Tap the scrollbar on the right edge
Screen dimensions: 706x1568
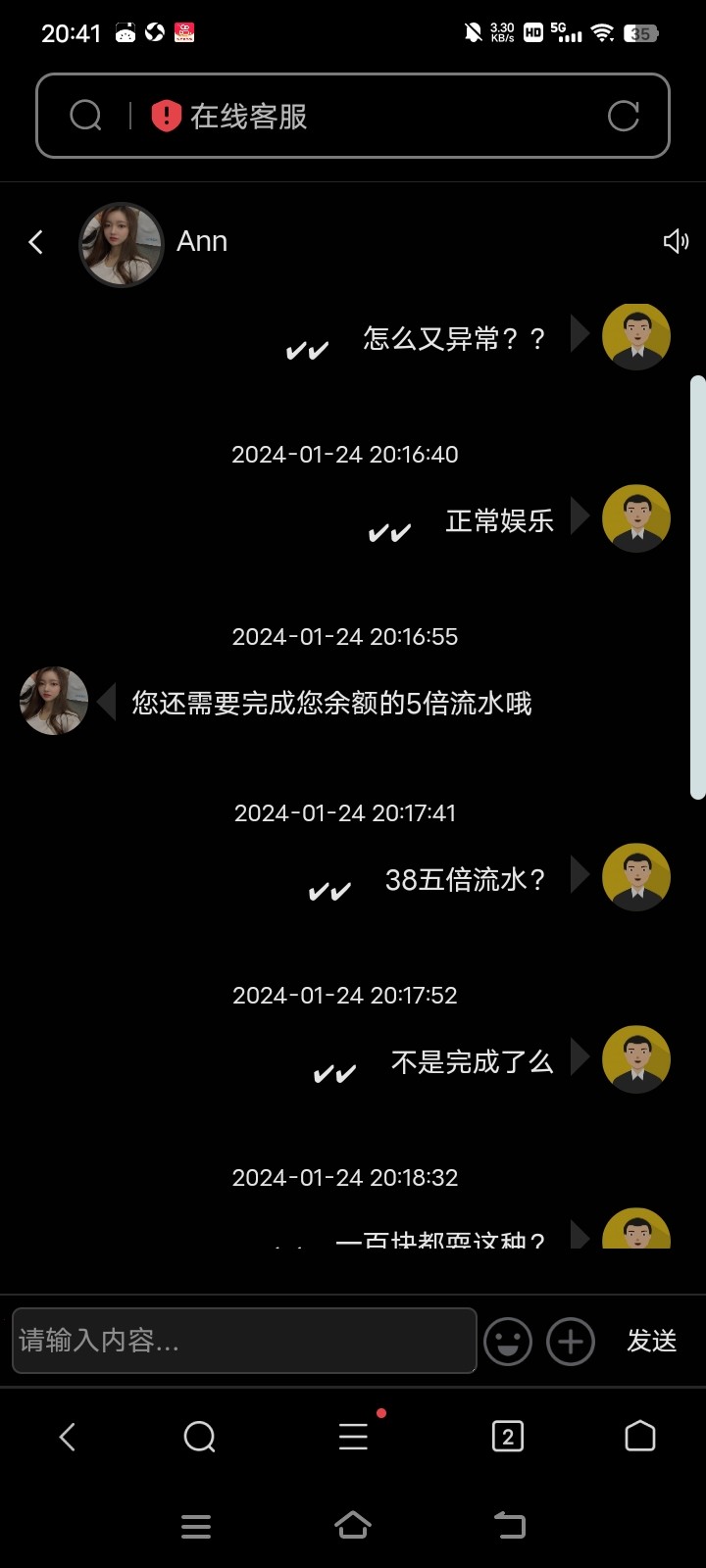700,588
